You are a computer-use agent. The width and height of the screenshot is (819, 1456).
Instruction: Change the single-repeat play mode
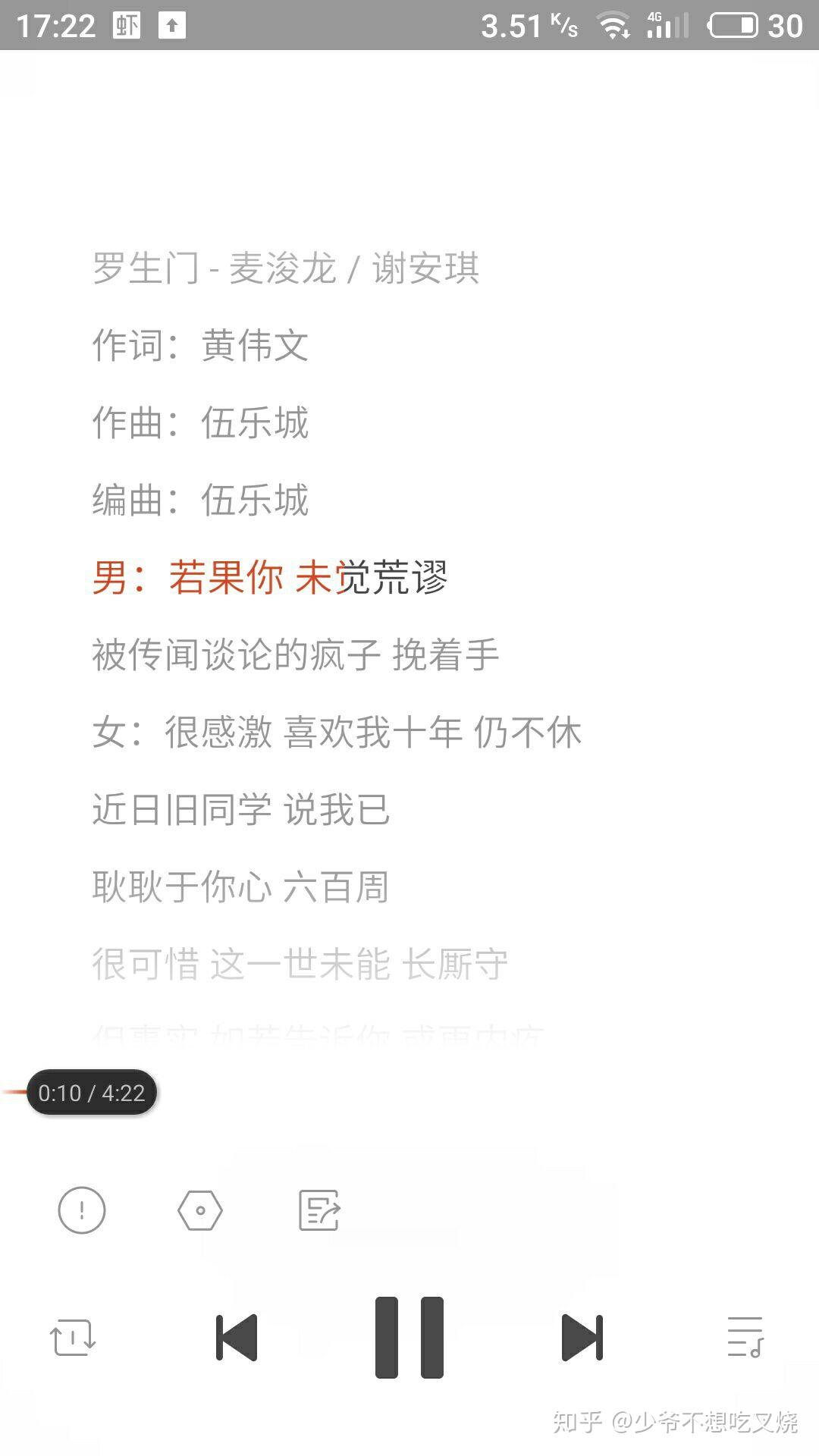click(73, 1337)
